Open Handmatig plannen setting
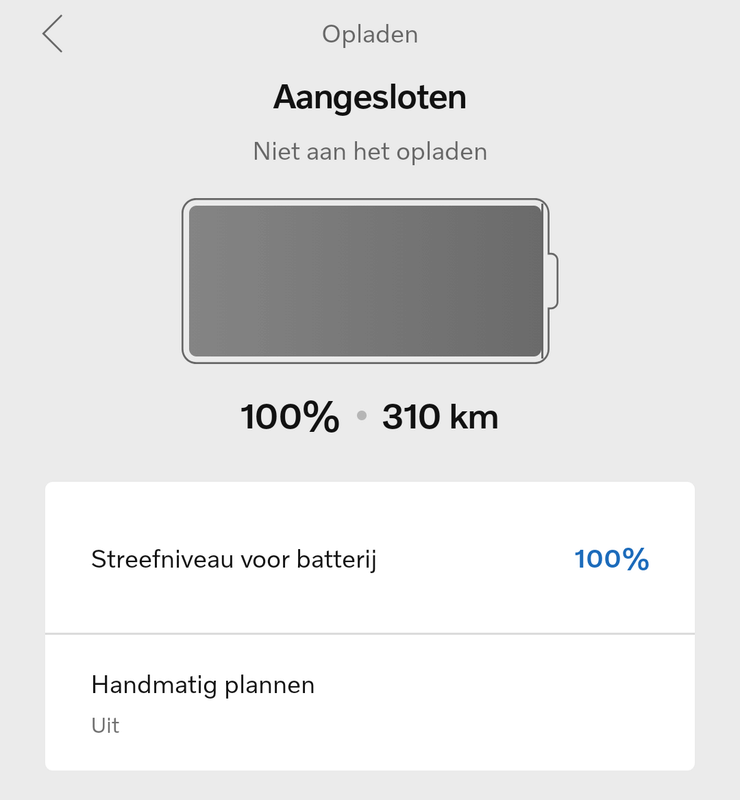 [369, 703]
